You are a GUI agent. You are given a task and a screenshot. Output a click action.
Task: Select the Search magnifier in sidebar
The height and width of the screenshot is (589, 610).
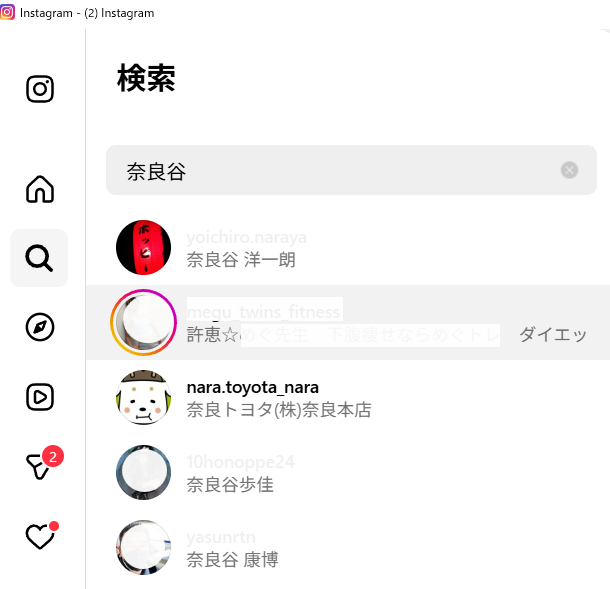(x=39, y=258)
